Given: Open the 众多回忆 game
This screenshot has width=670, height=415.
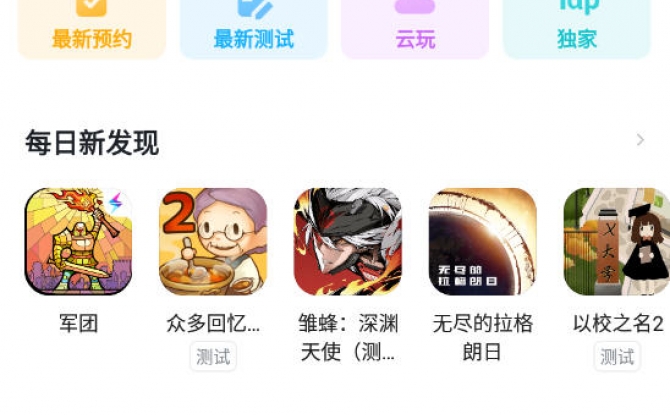Looking at the screenshot, I should click(x=213, y=242).
